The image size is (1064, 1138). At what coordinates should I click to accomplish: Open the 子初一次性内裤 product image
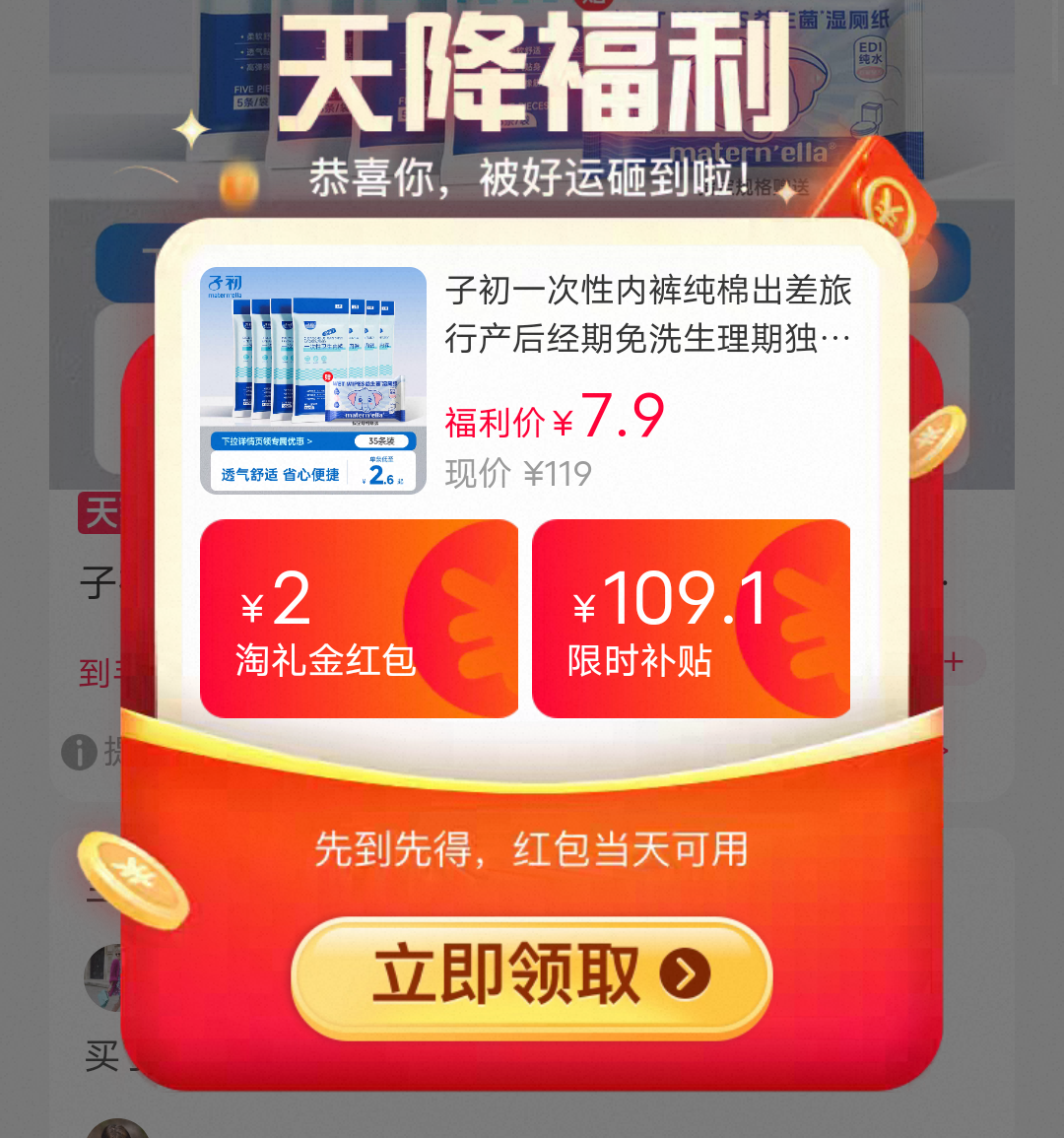pyautogui.click(x=313, y=380)
